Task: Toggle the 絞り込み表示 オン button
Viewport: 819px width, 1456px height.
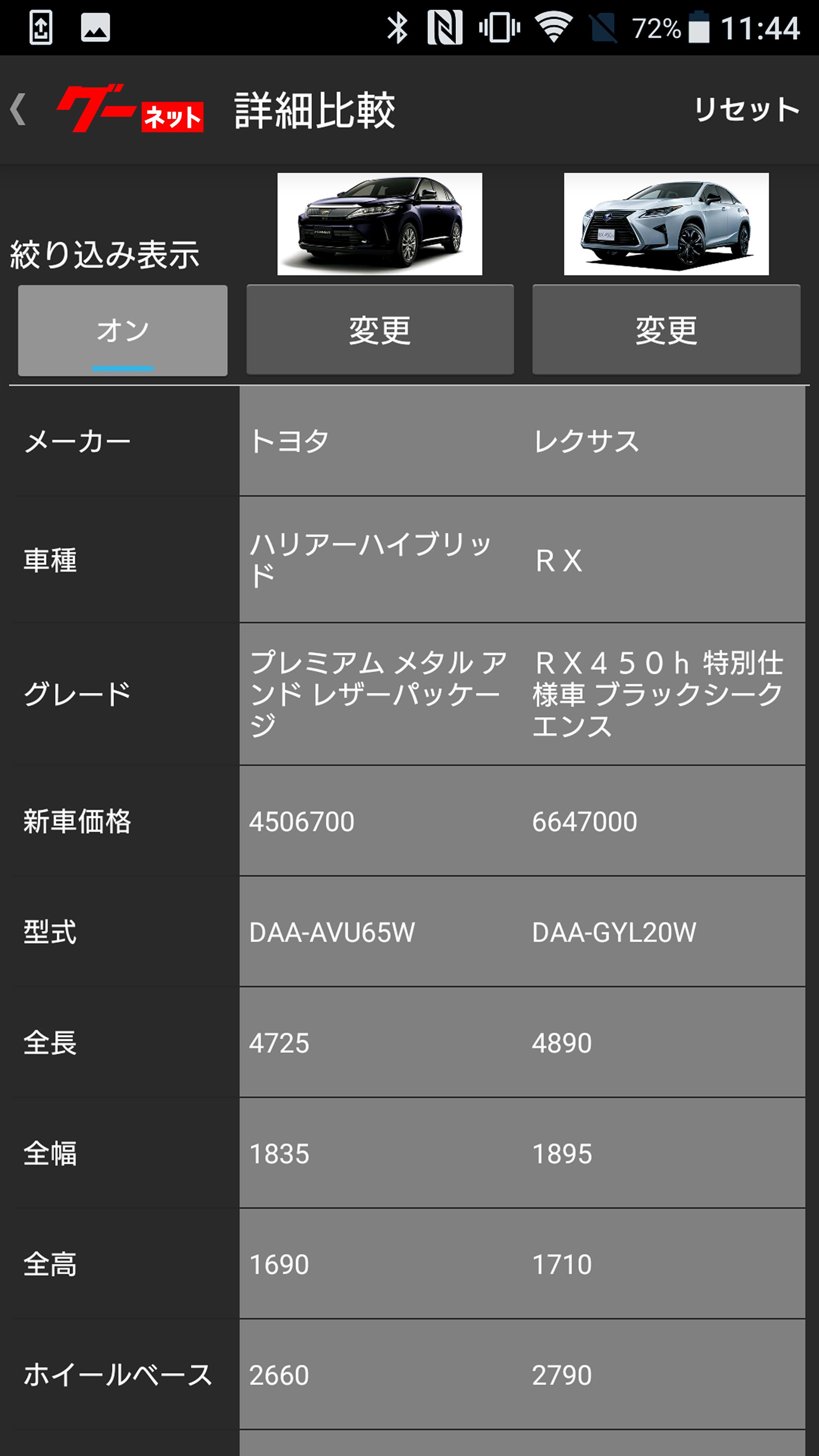Action: pos(122,330)
